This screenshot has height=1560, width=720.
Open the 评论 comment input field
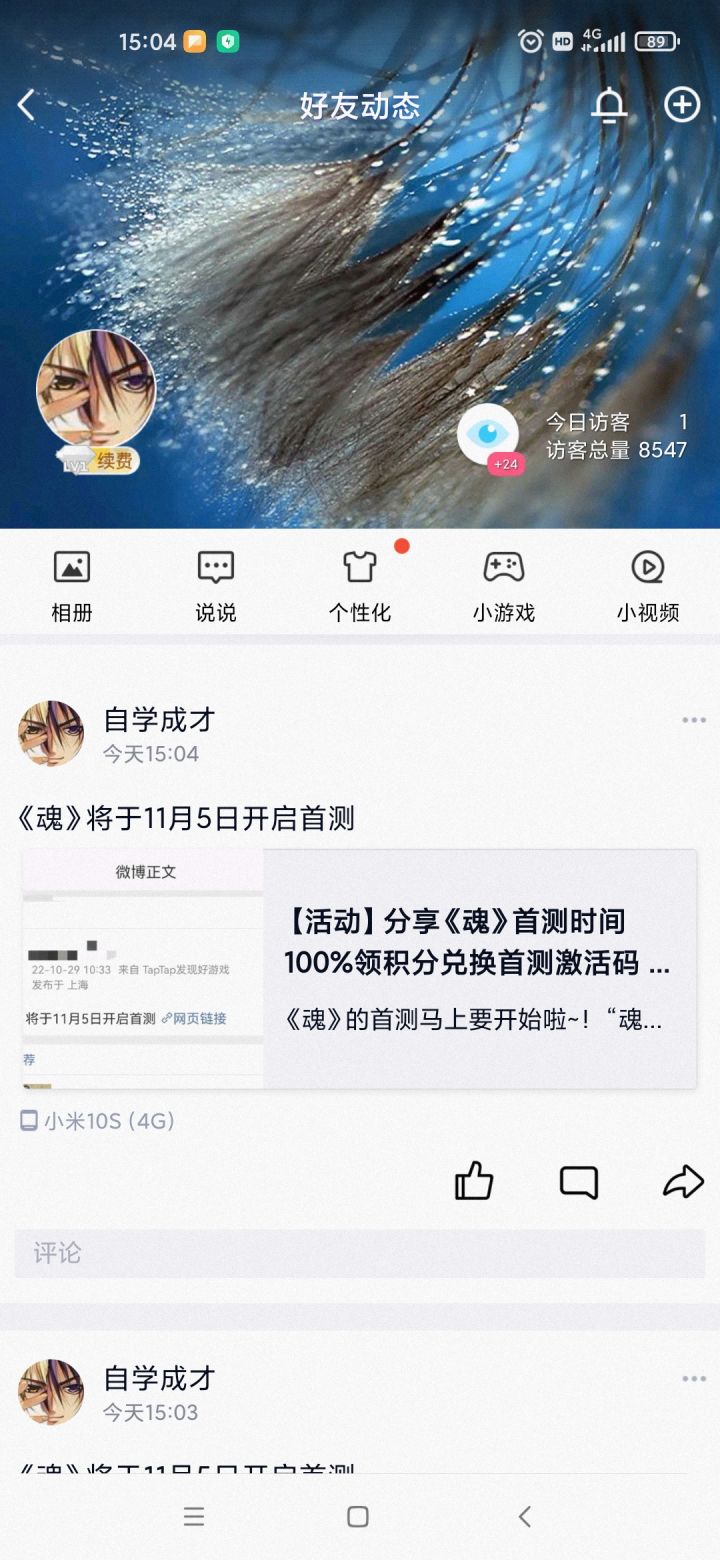click(x=360, y=1253)
